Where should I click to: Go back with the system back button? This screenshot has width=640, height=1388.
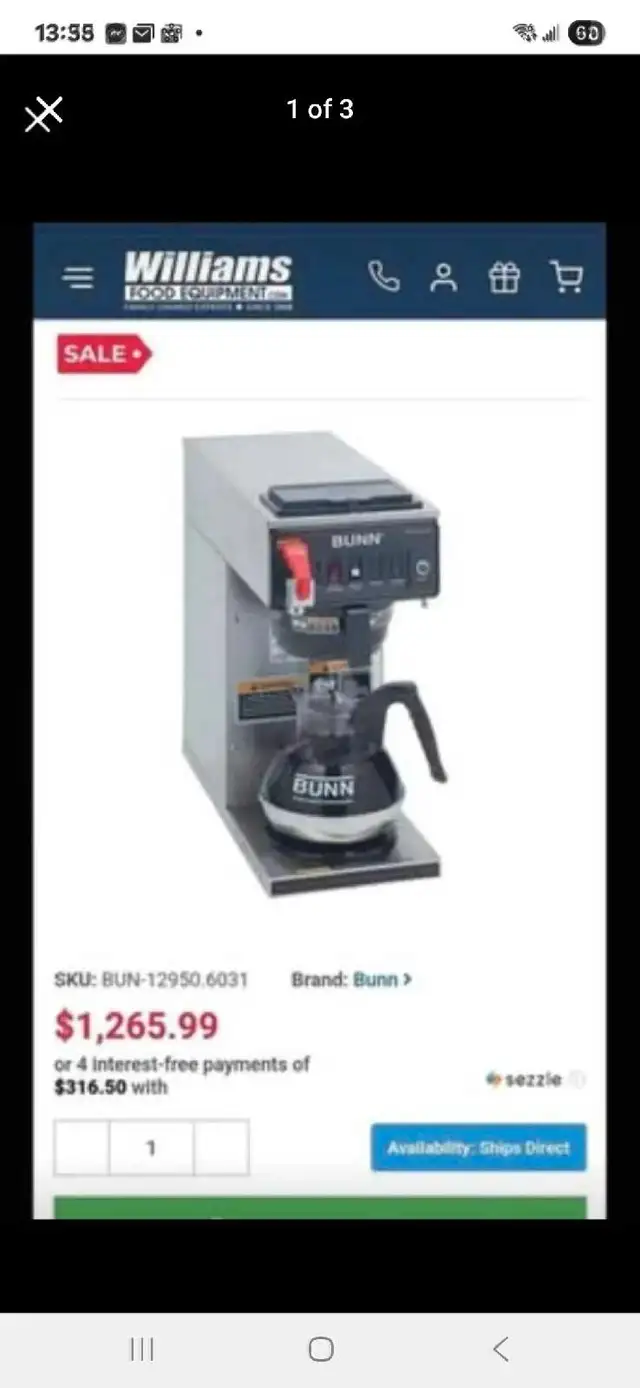tap(501, 1349)
